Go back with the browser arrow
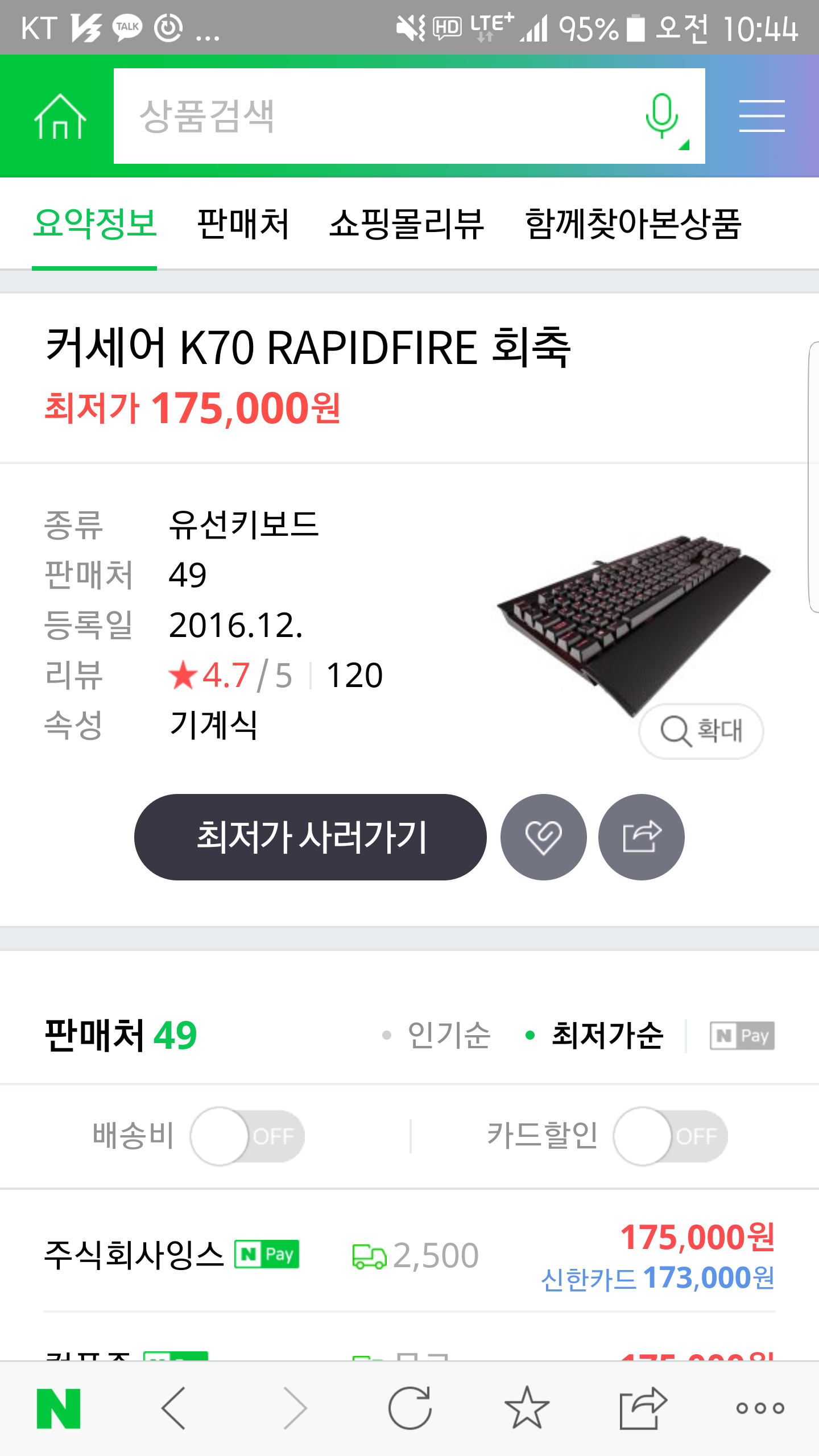This screenshot has width=819, height=1456. click(x=173, y=1408)
